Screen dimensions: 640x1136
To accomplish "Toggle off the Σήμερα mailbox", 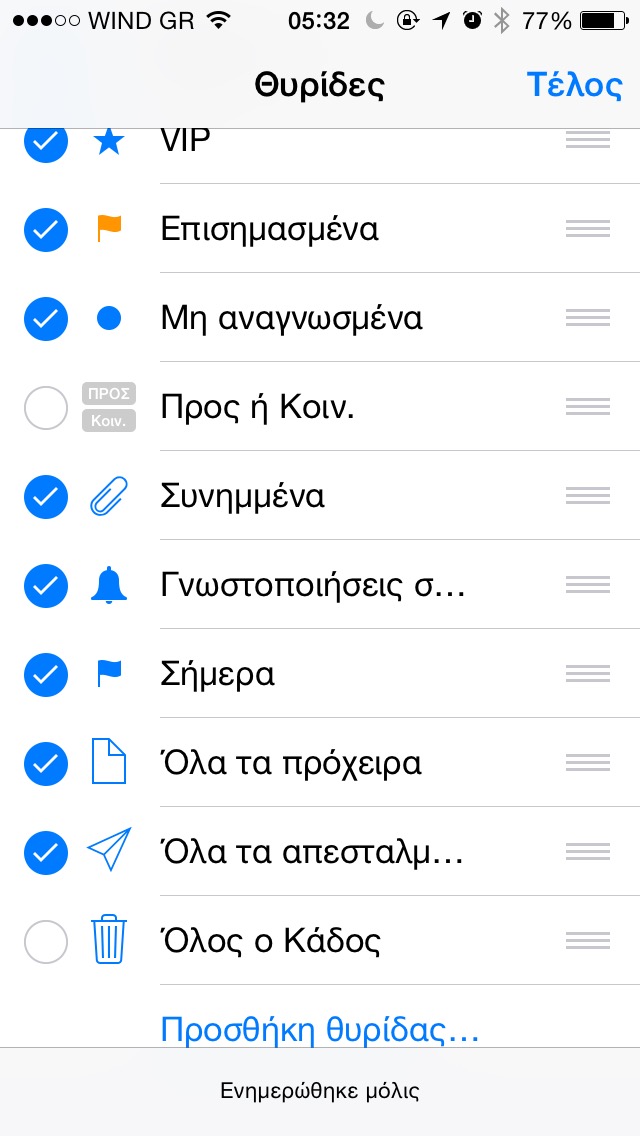I will 46,675.
